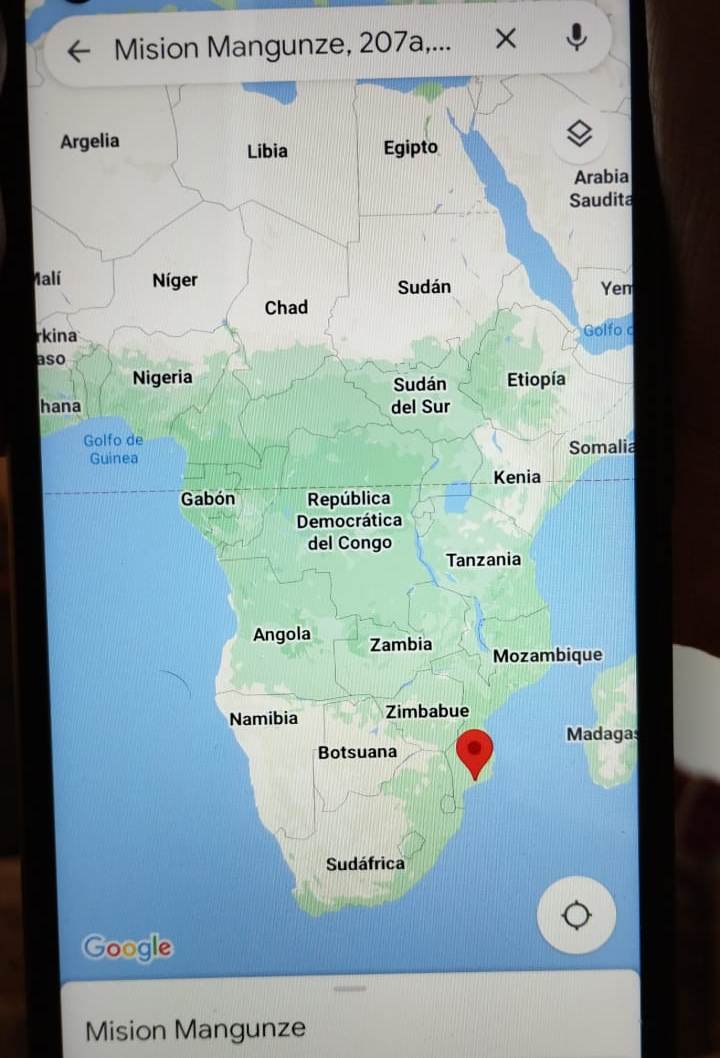Center the map on my location

tap(577, 914)
